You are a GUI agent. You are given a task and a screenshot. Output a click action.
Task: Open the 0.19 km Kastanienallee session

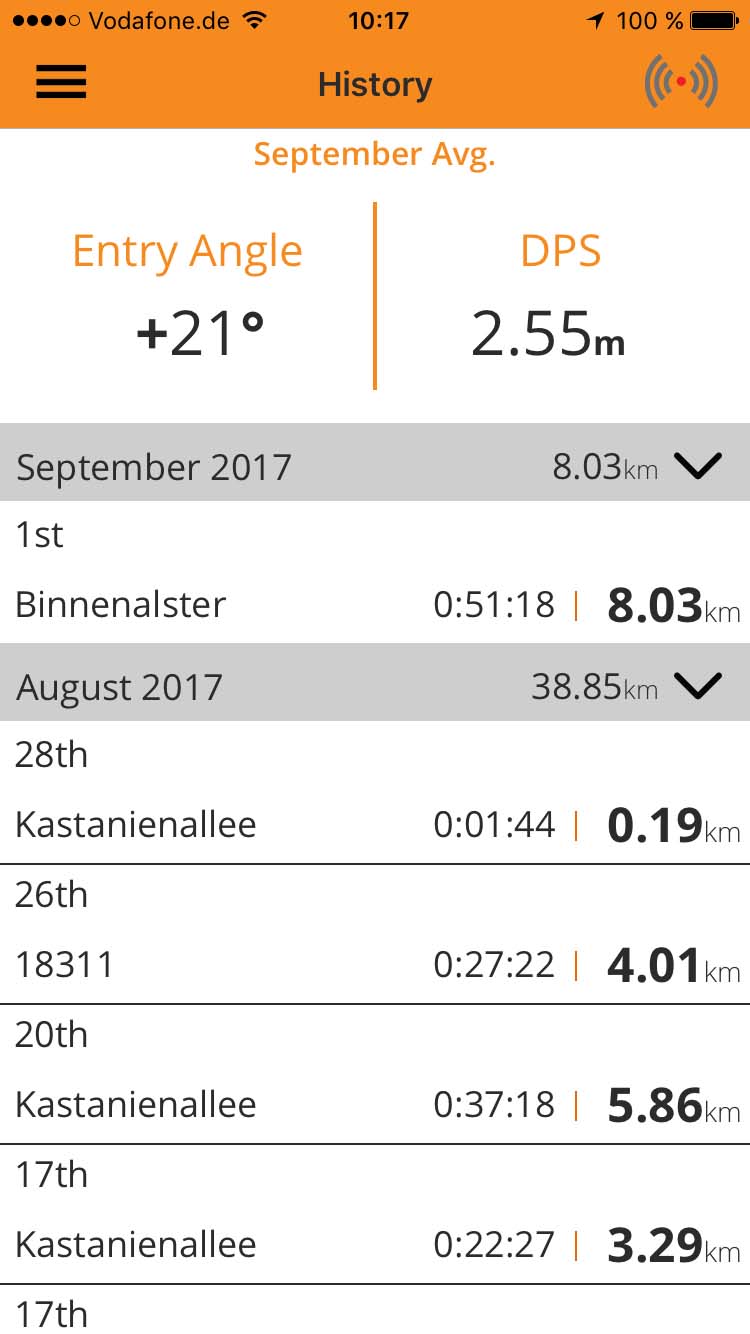375,793
